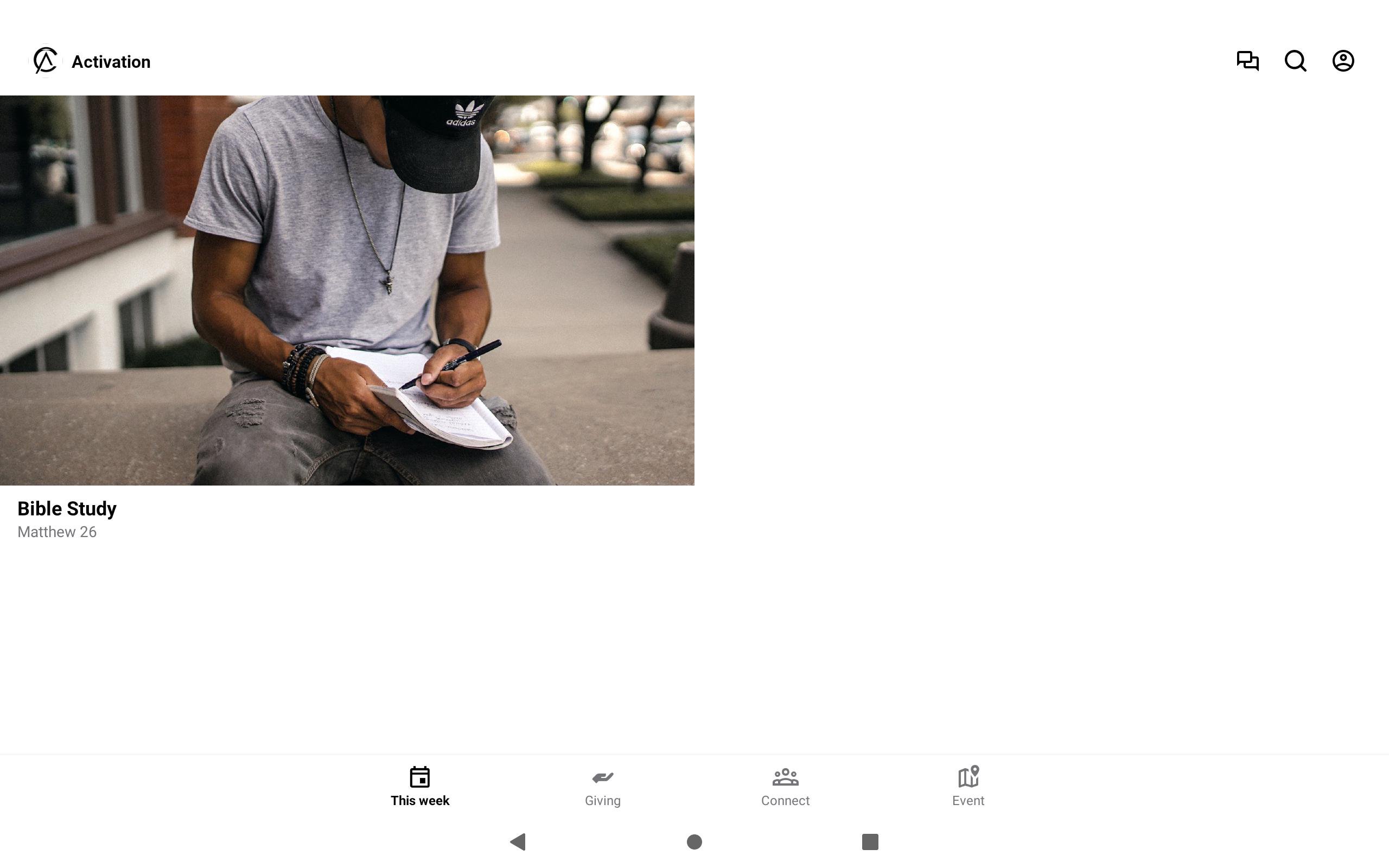1389x868 pixels.
Task: Tap the system back button
Action: [518, 841]
